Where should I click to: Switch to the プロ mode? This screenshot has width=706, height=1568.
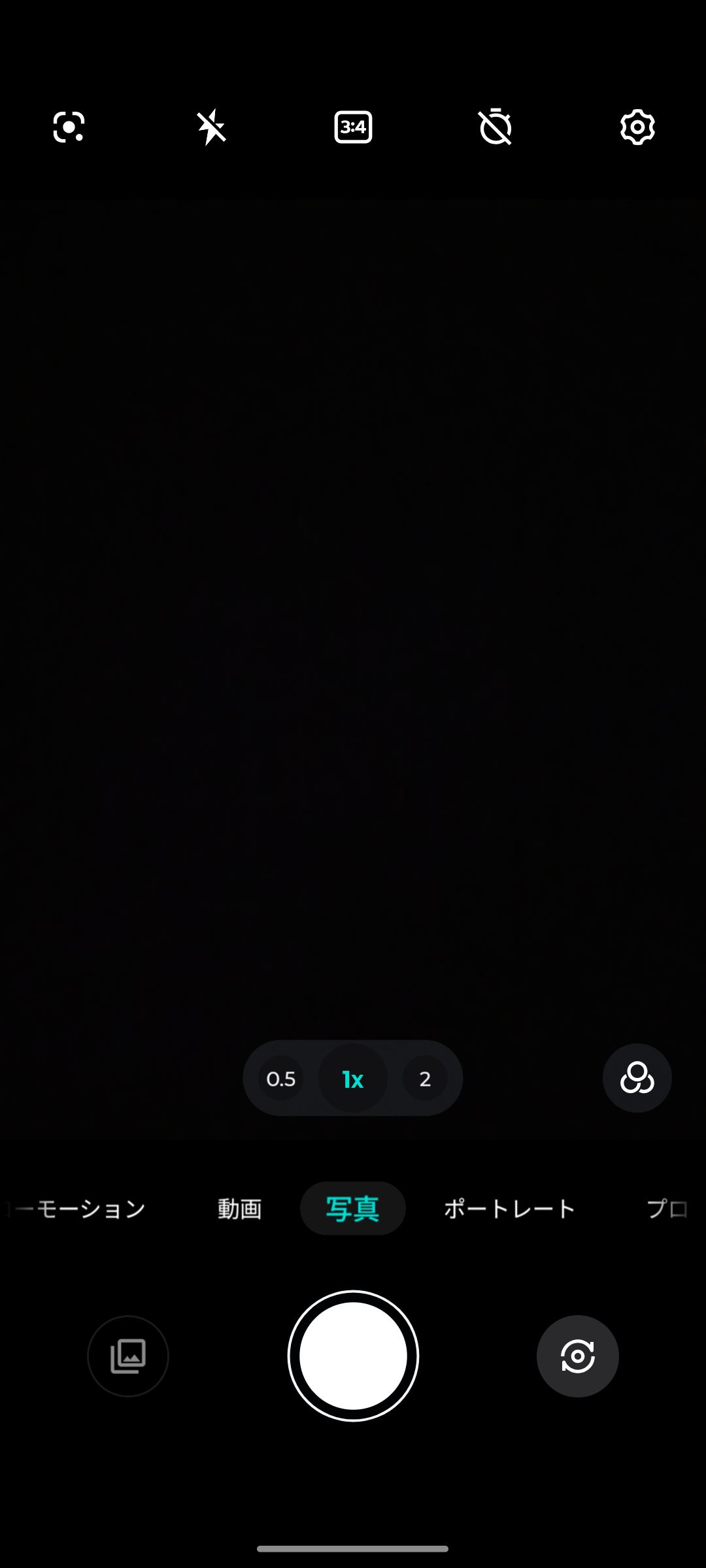point(667,1209)
